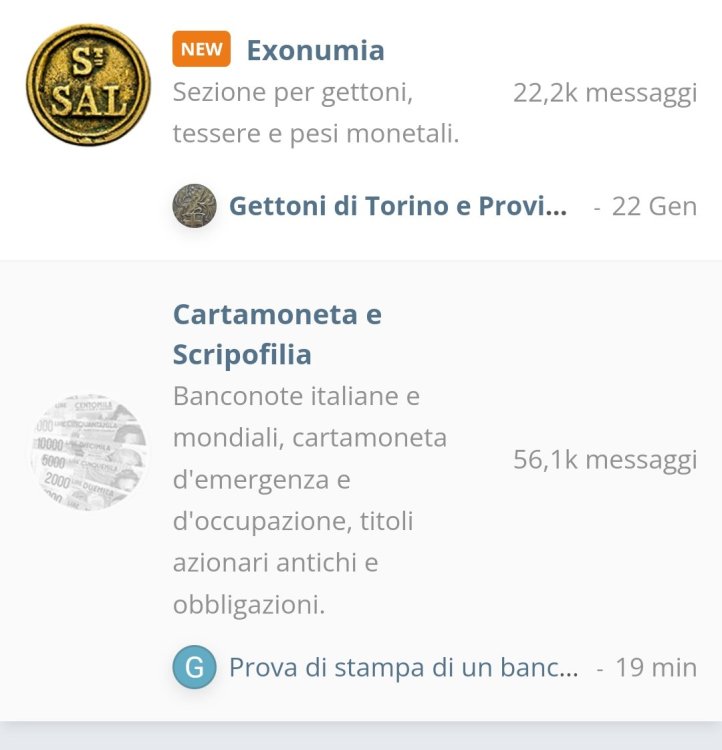Open latest topic Gettoni di Torino e Provi...
722x750 pixels.
click(398, 207)
